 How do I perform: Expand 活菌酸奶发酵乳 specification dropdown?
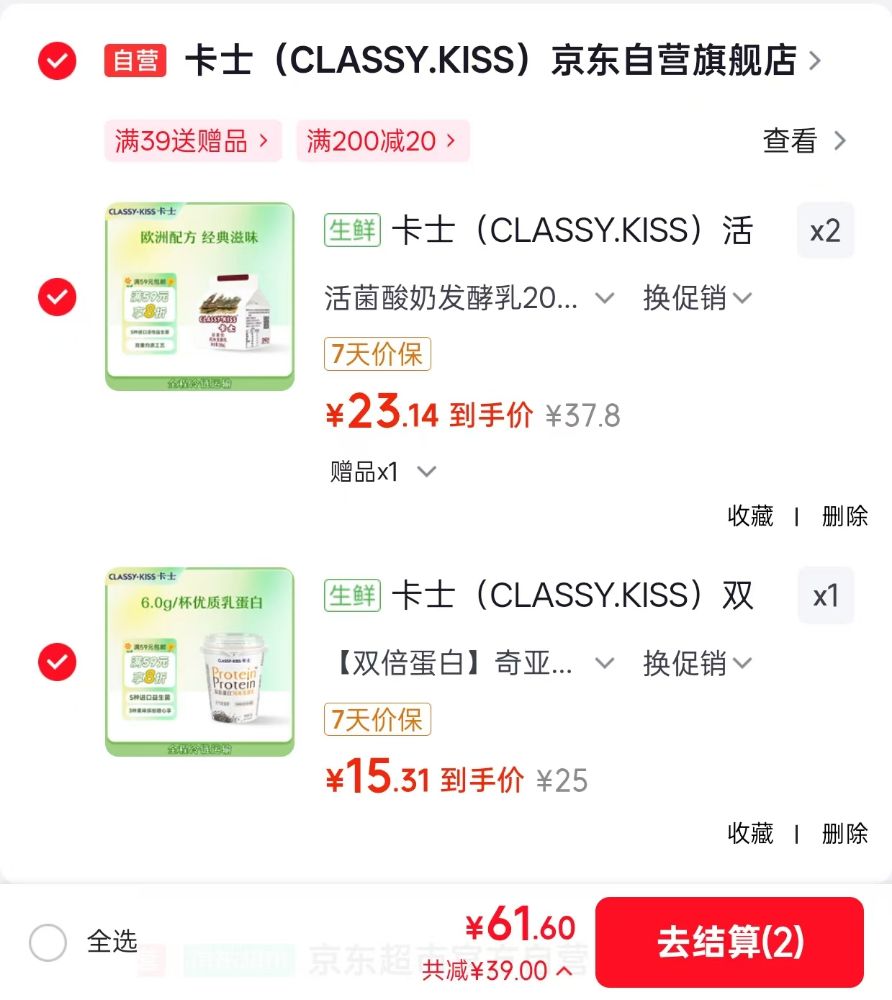tap(469, 298)
